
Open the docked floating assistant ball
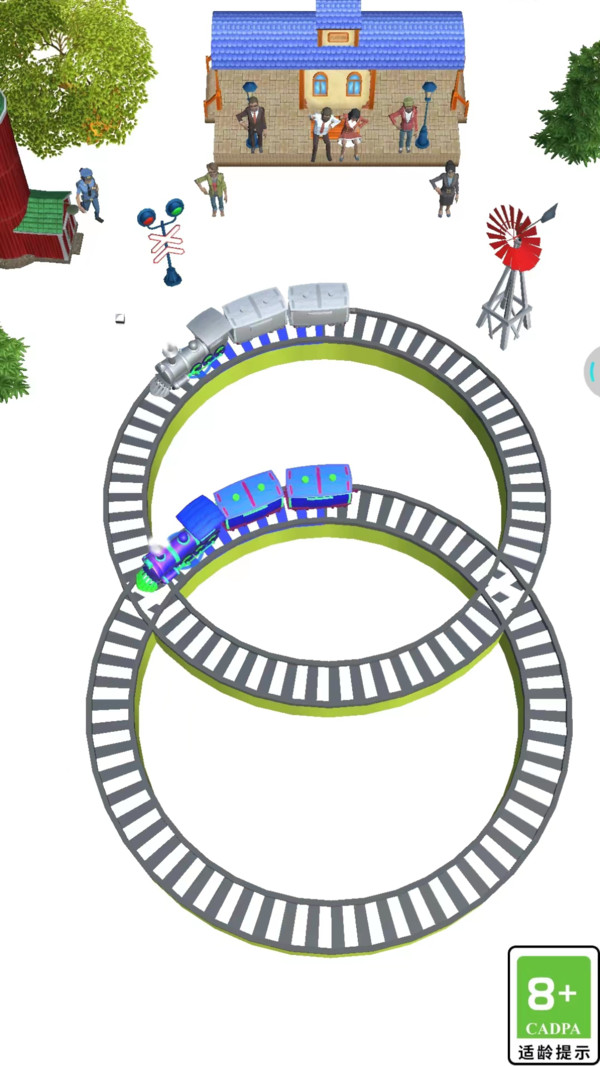tap(592, 372)
